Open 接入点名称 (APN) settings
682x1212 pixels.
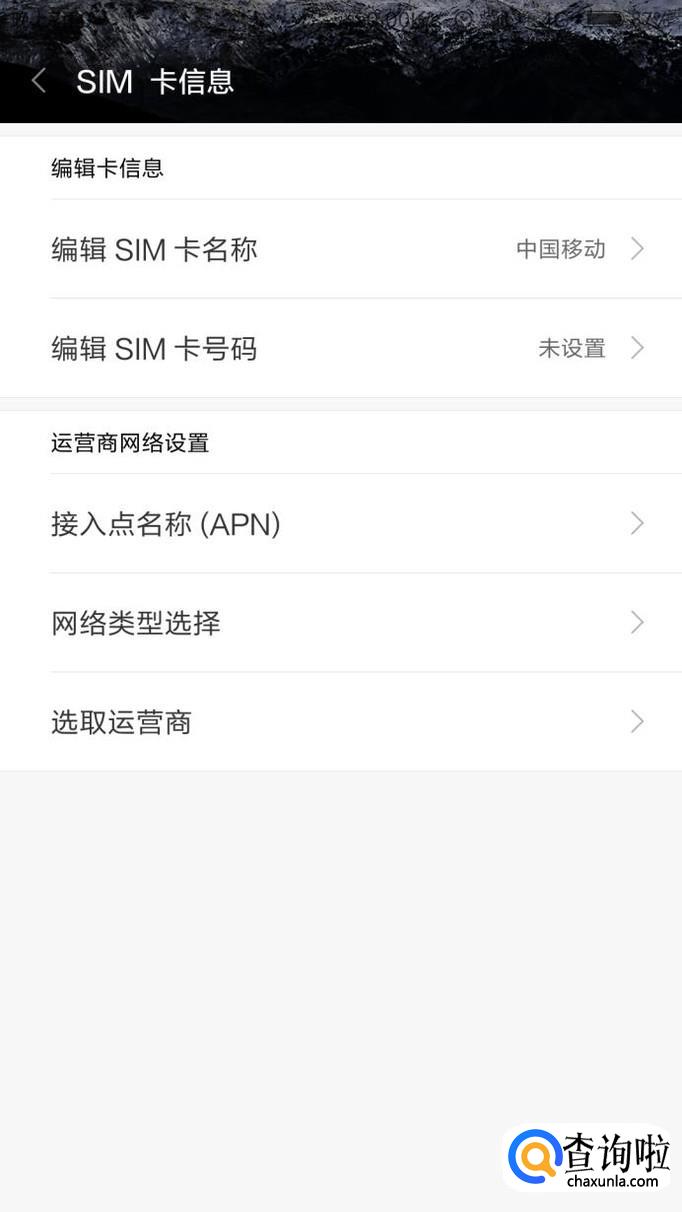click(340, 523)
